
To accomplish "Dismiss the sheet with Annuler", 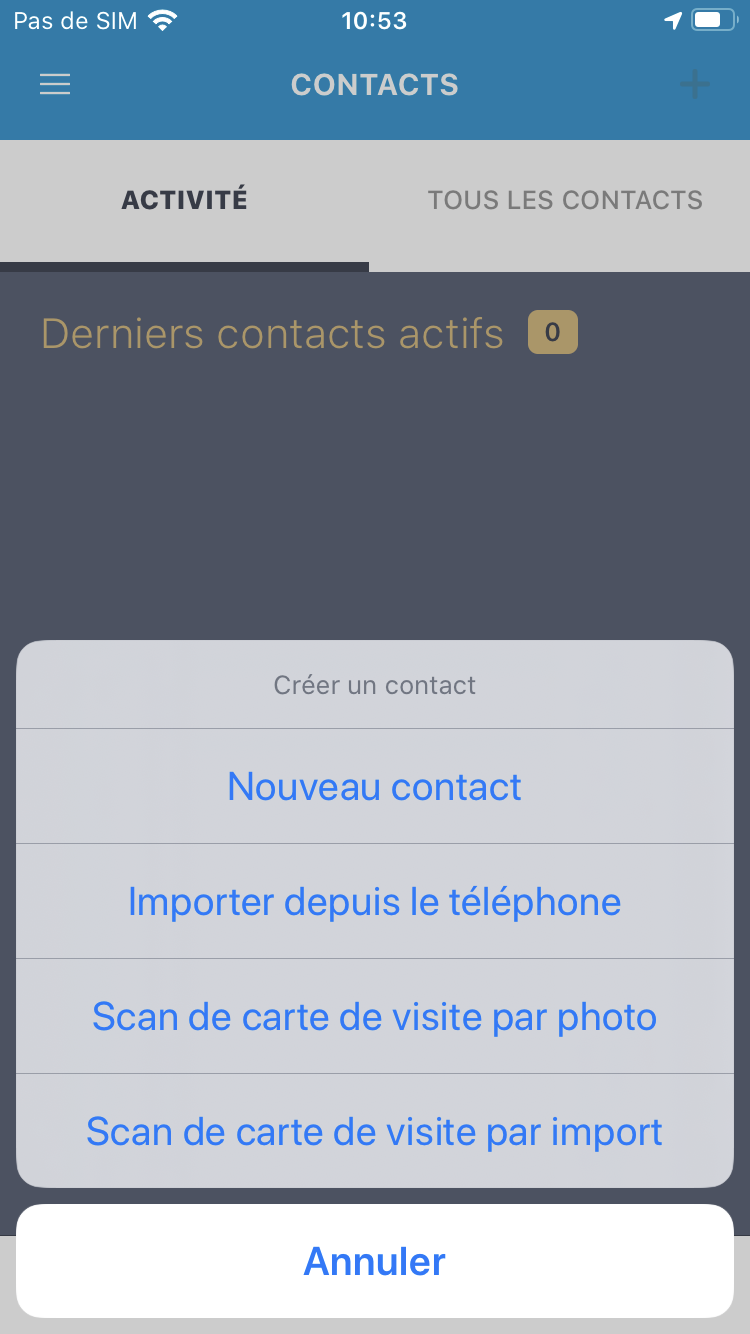I will [374, 1261].
